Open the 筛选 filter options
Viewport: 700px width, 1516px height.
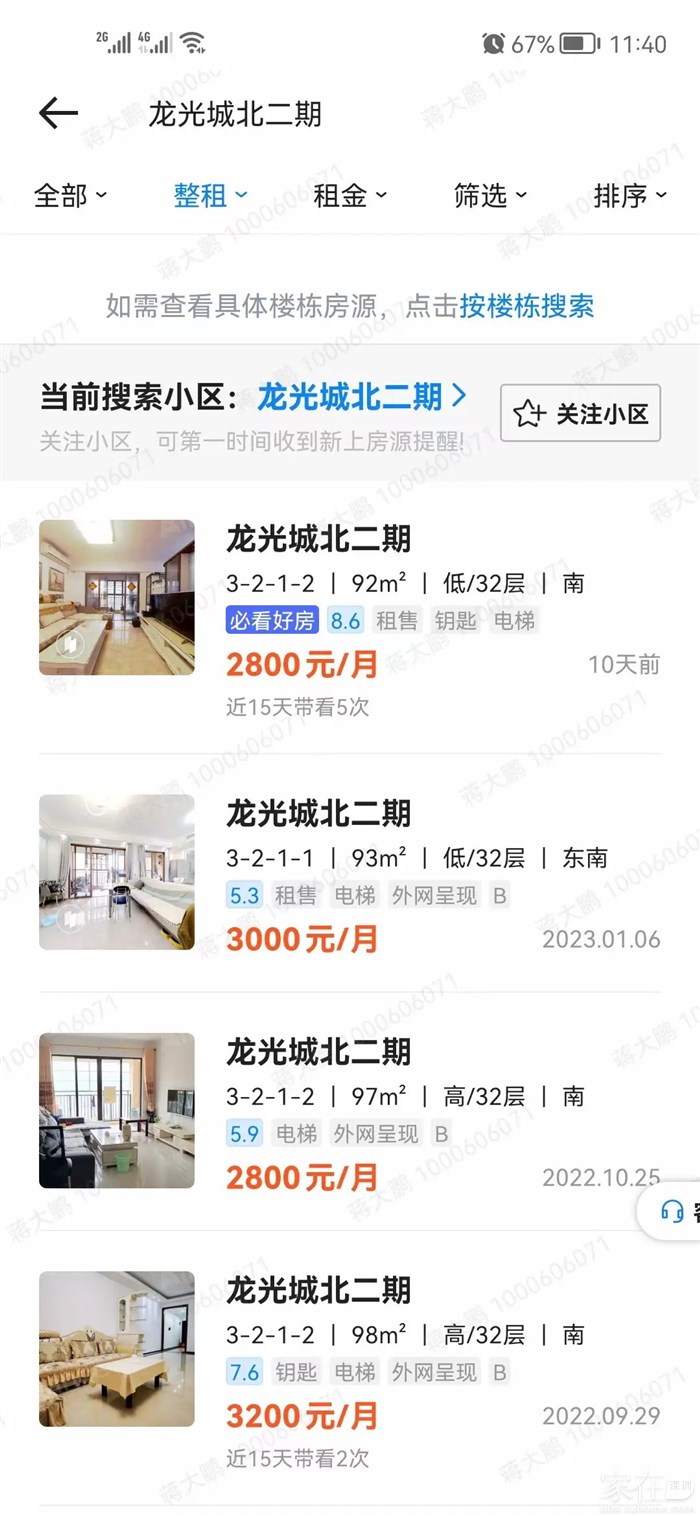pos(490,196)
